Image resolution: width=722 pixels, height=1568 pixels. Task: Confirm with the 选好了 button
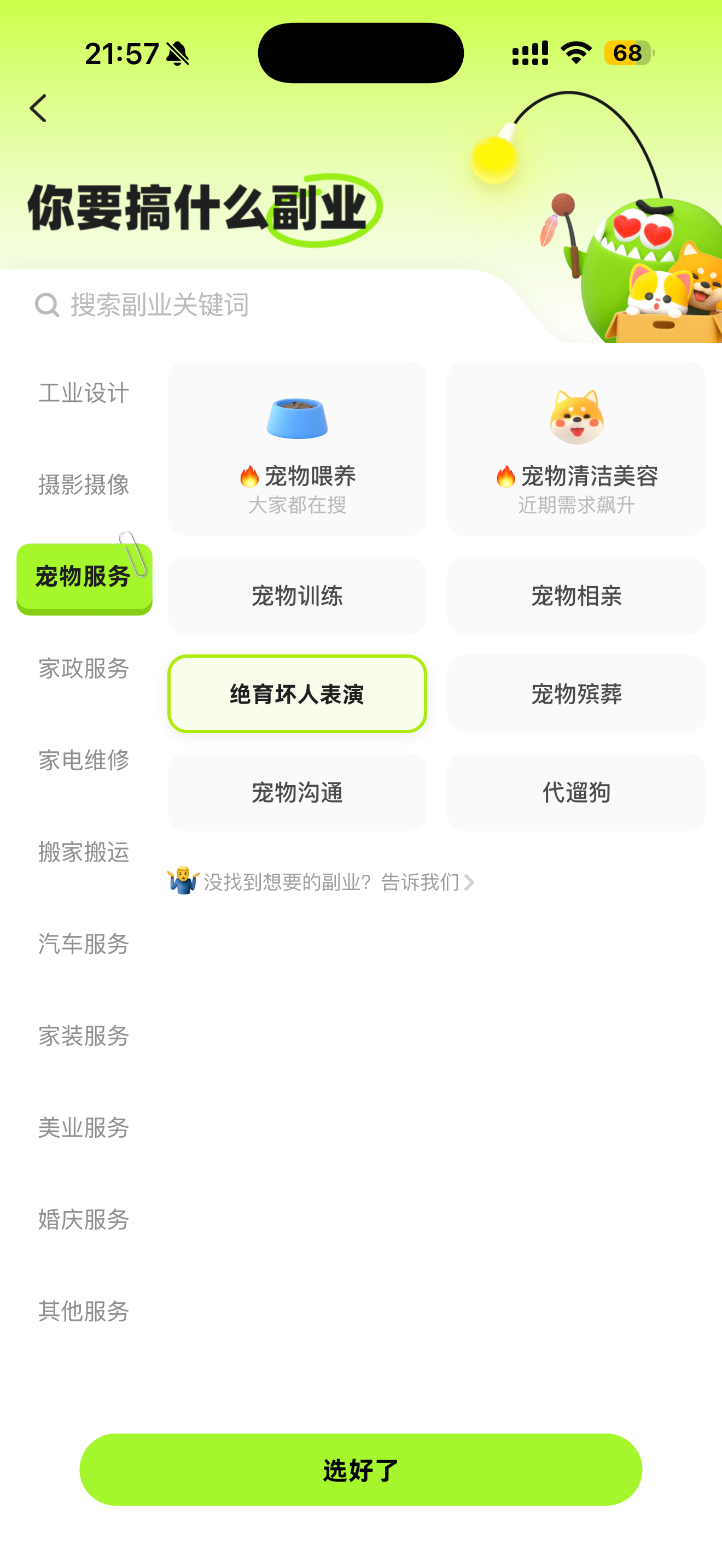tap(361, 1470)
